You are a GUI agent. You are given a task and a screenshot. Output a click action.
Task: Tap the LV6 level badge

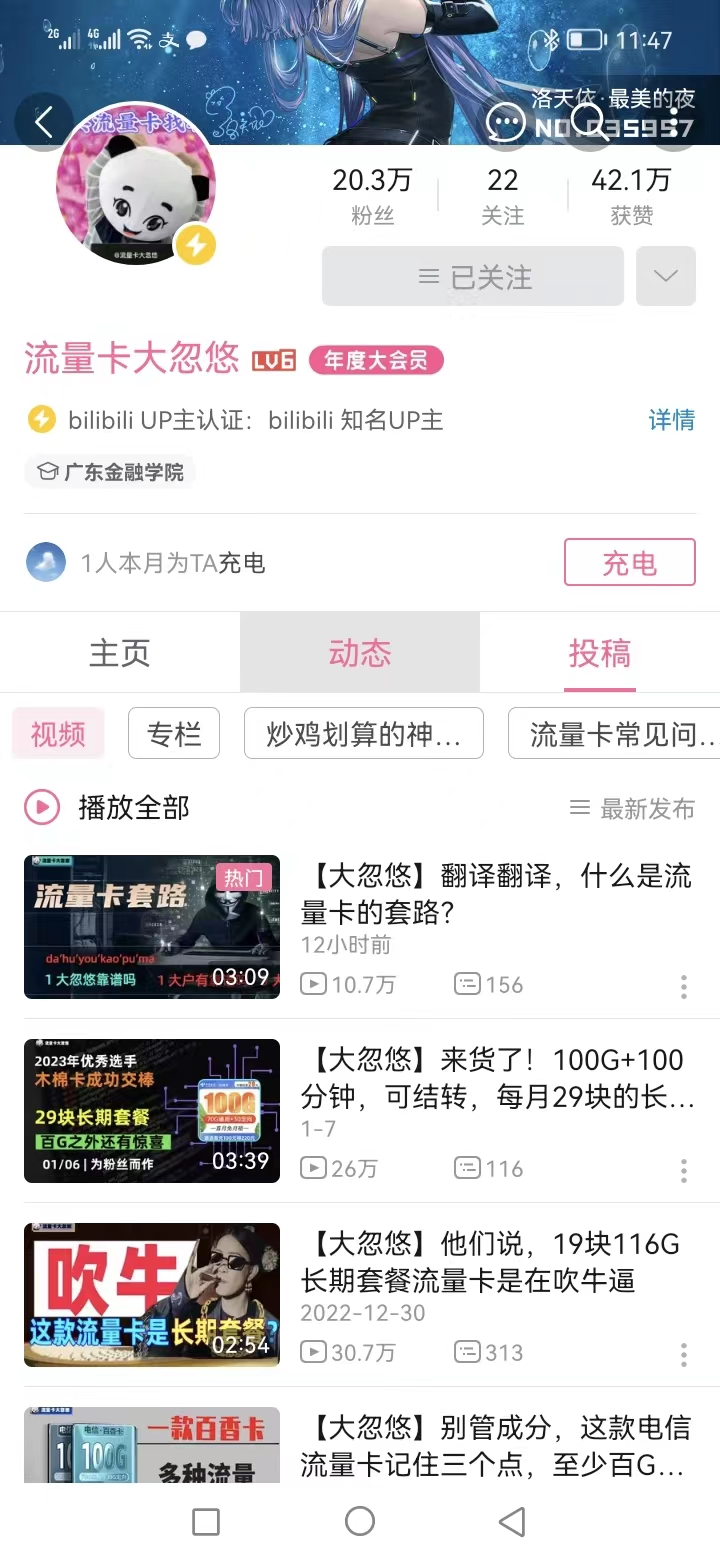pyautogui.click(x=272, y=360)
